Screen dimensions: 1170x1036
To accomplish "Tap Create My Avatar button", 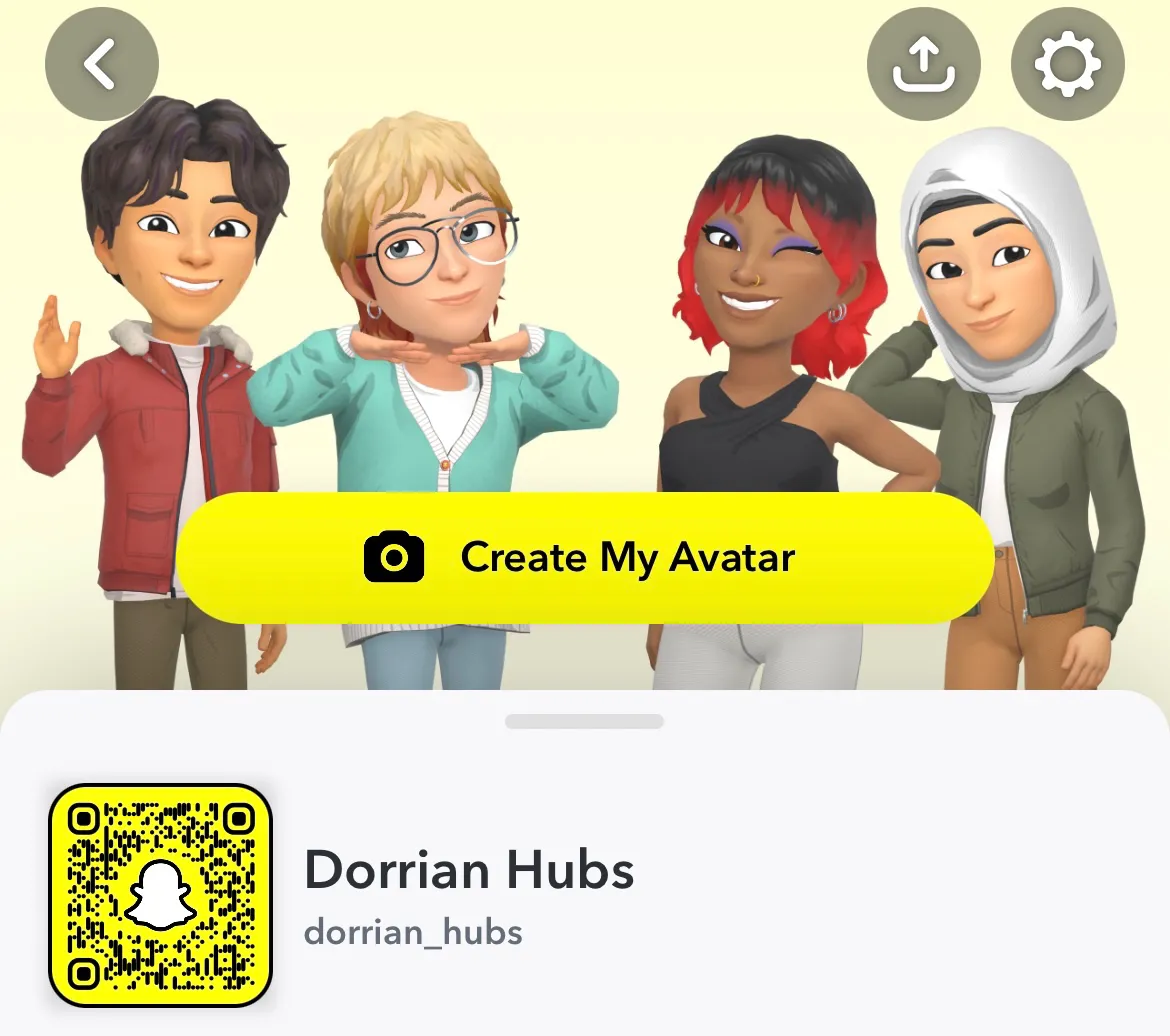I will [x=585, y=557].
